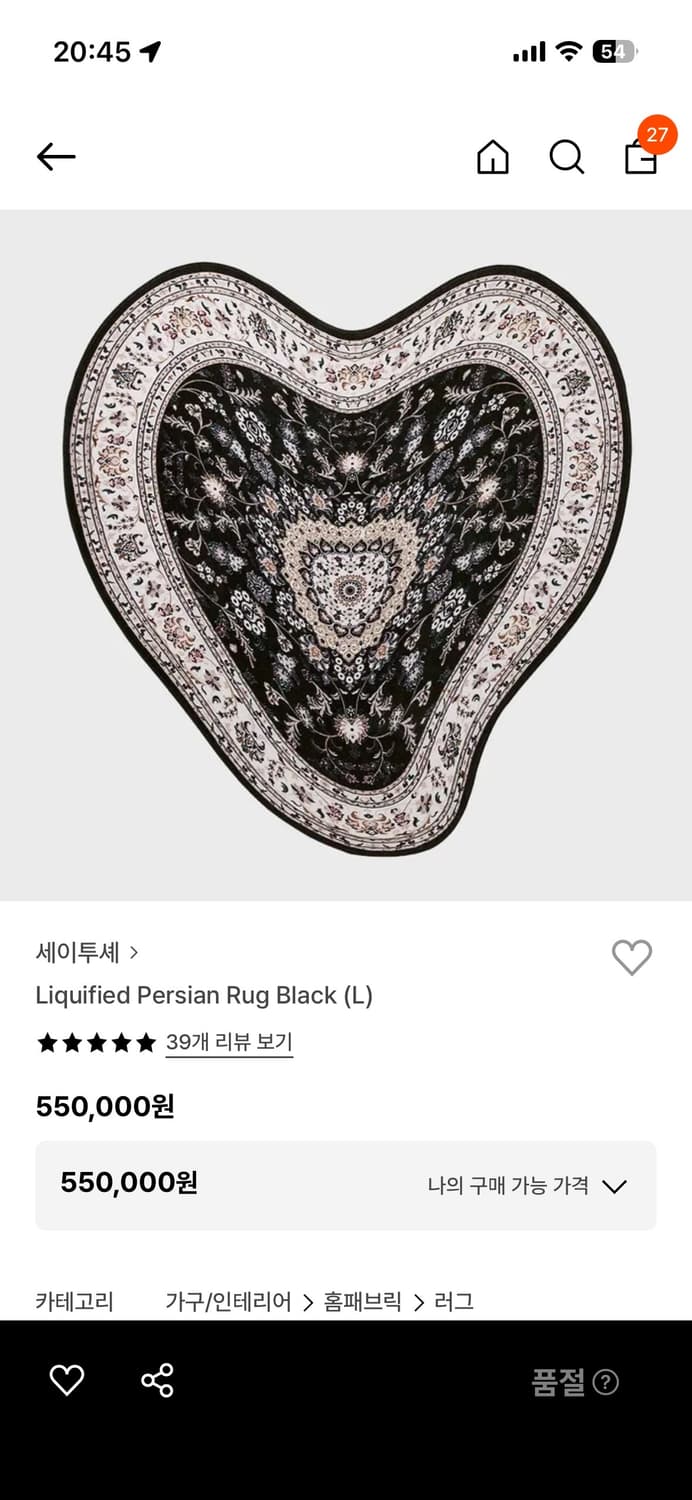Open the 러그 category link

[454, 1301]
